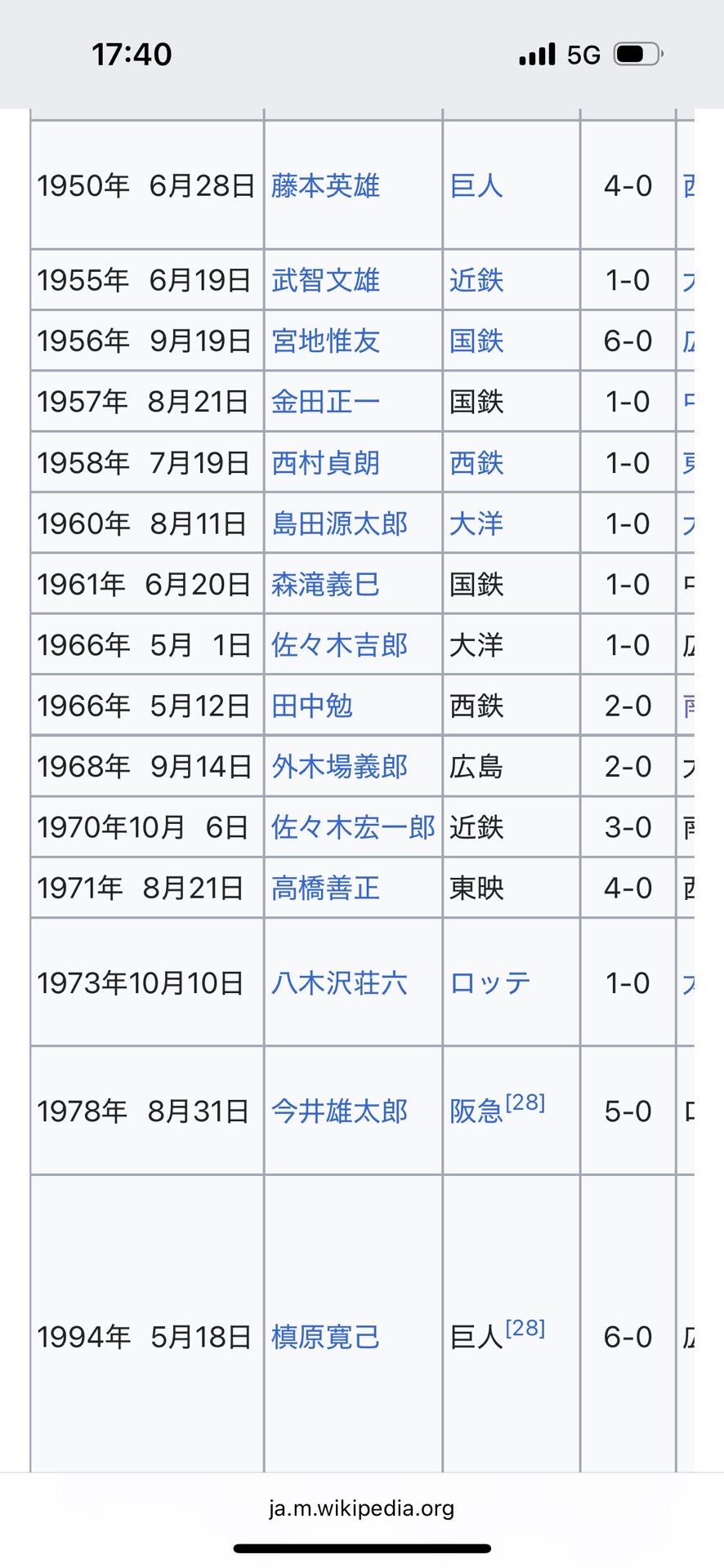Open the 田中勉 link

[x=312, y=706]
